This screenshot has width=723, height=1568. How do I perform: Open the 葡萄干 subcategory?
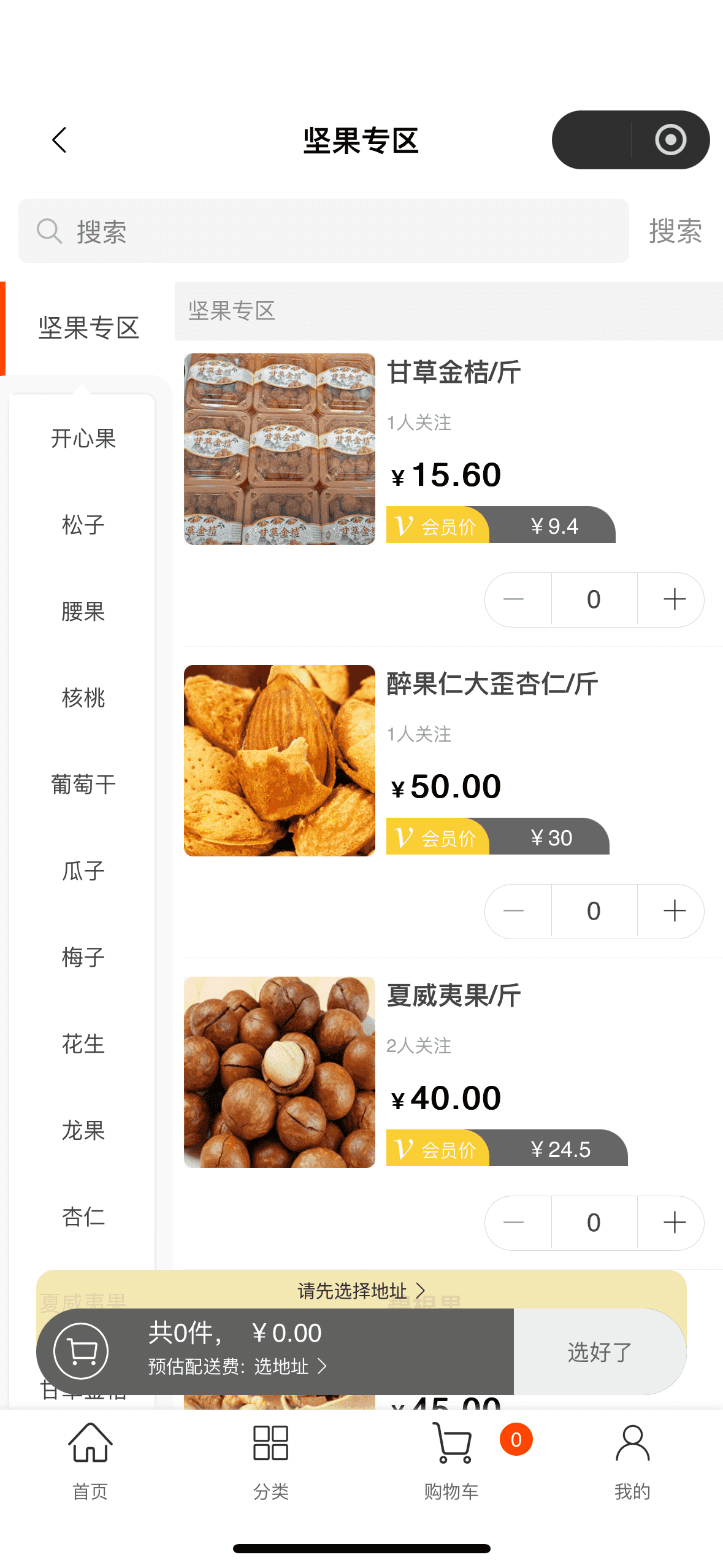[83, 785]
